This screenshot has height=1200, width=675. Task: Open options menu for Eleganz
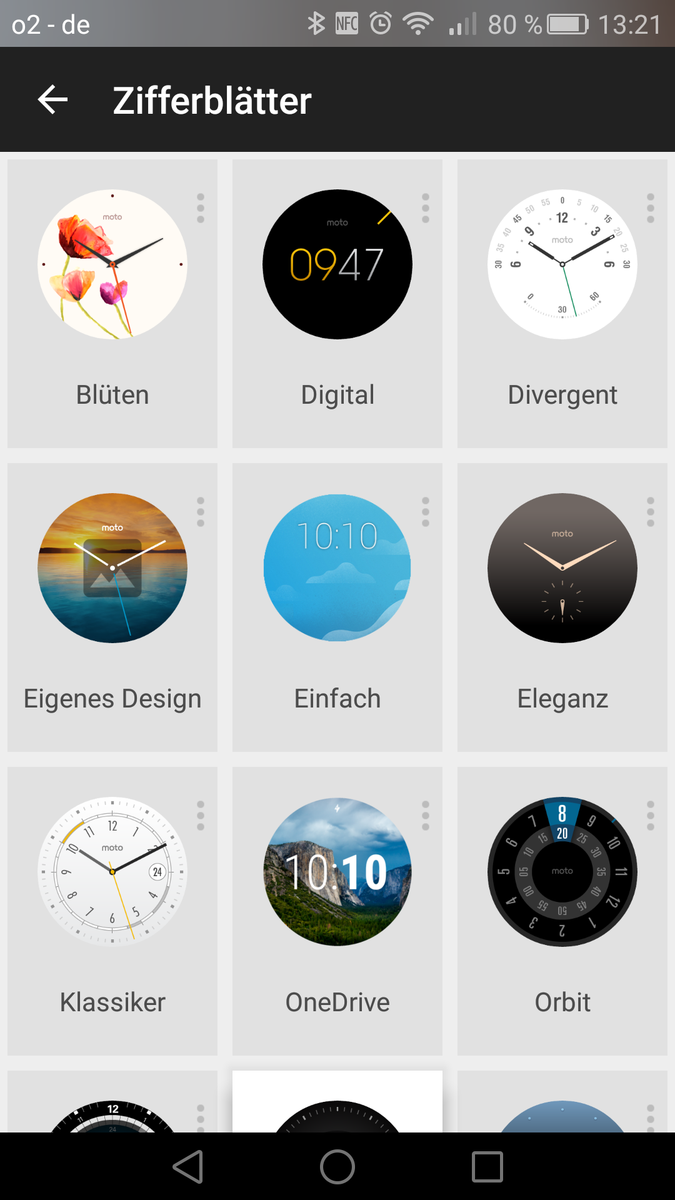650,511
